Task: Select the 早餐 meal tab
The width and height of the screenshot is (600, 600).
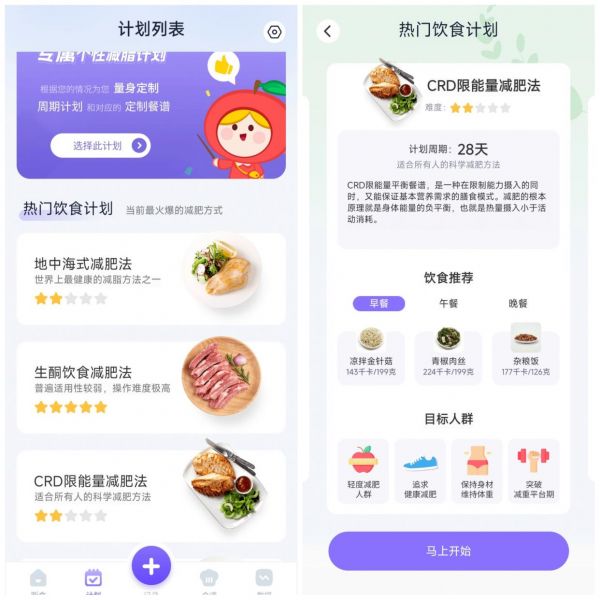Action: click(379, 303)
